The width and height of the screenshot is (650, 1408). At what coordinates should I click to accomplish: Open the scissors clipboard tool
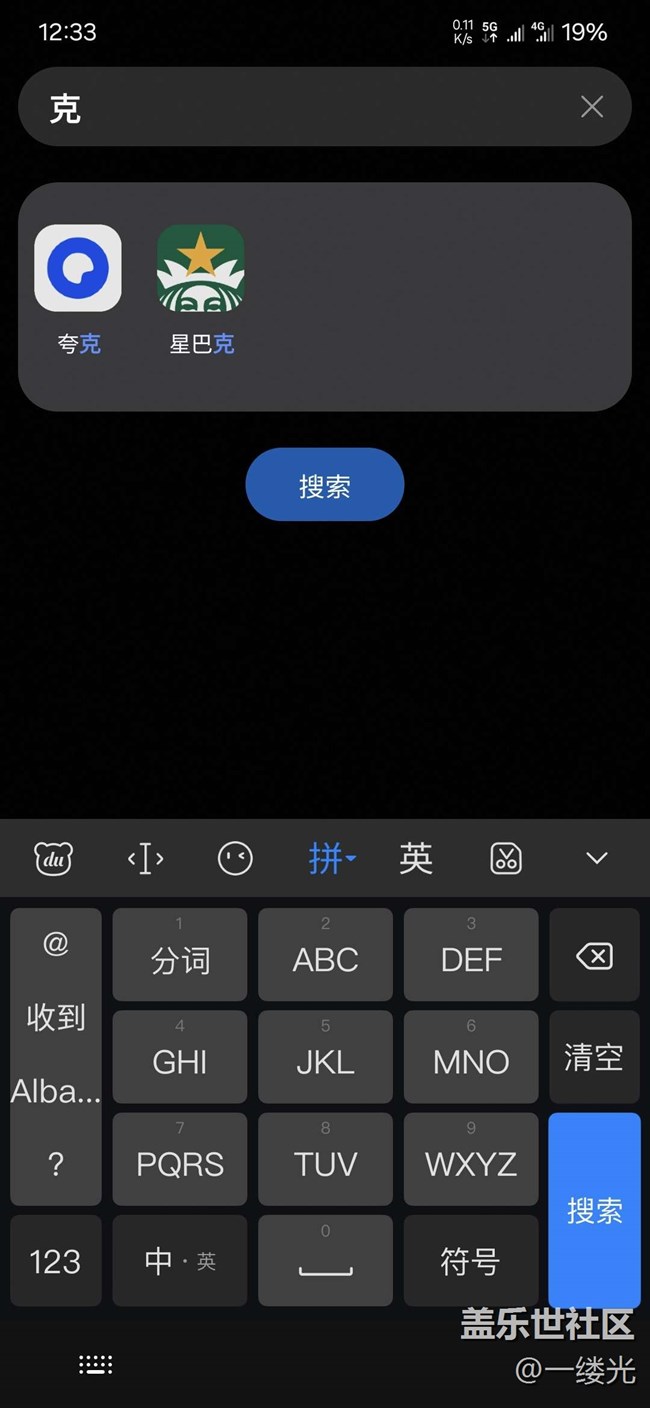tap(506, 858)
